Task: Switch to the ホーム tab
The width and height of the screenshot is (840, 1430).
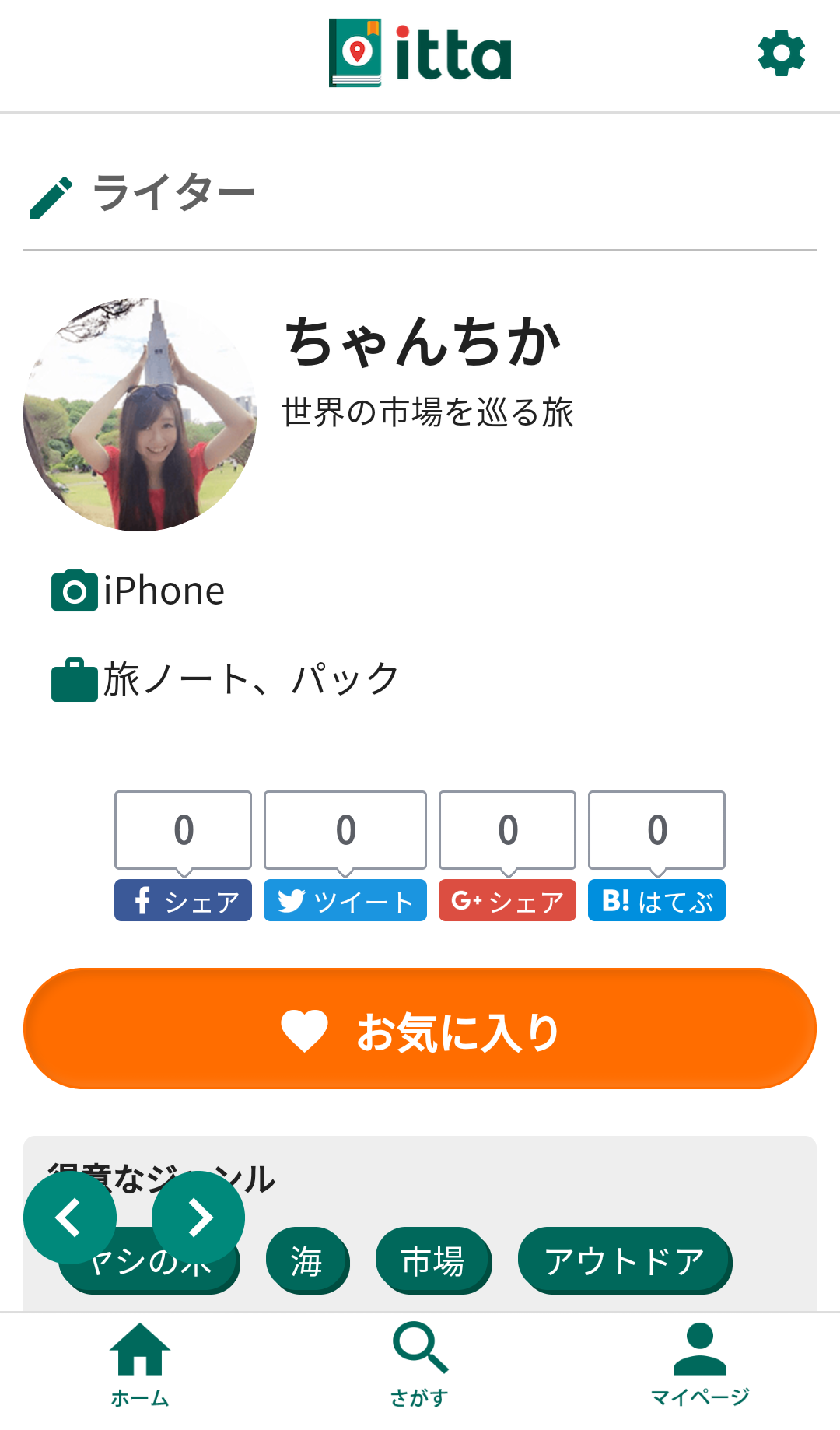Action: tap(140, 1365)
